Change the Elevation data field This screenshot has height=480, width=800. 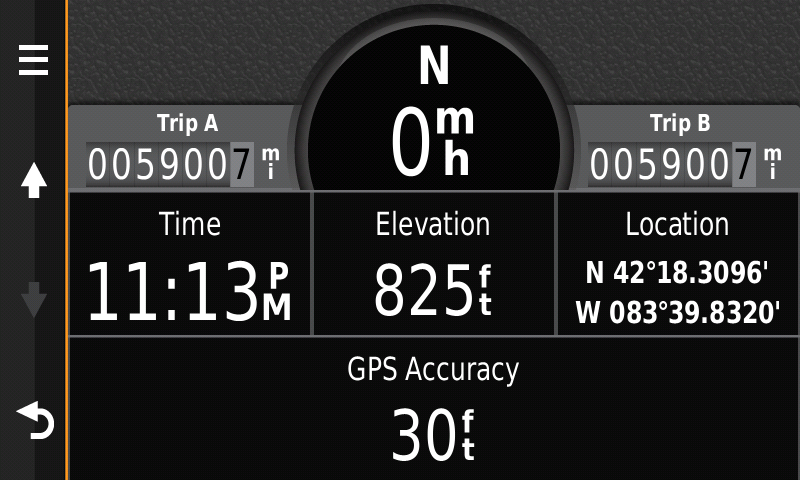coord(433,264)
